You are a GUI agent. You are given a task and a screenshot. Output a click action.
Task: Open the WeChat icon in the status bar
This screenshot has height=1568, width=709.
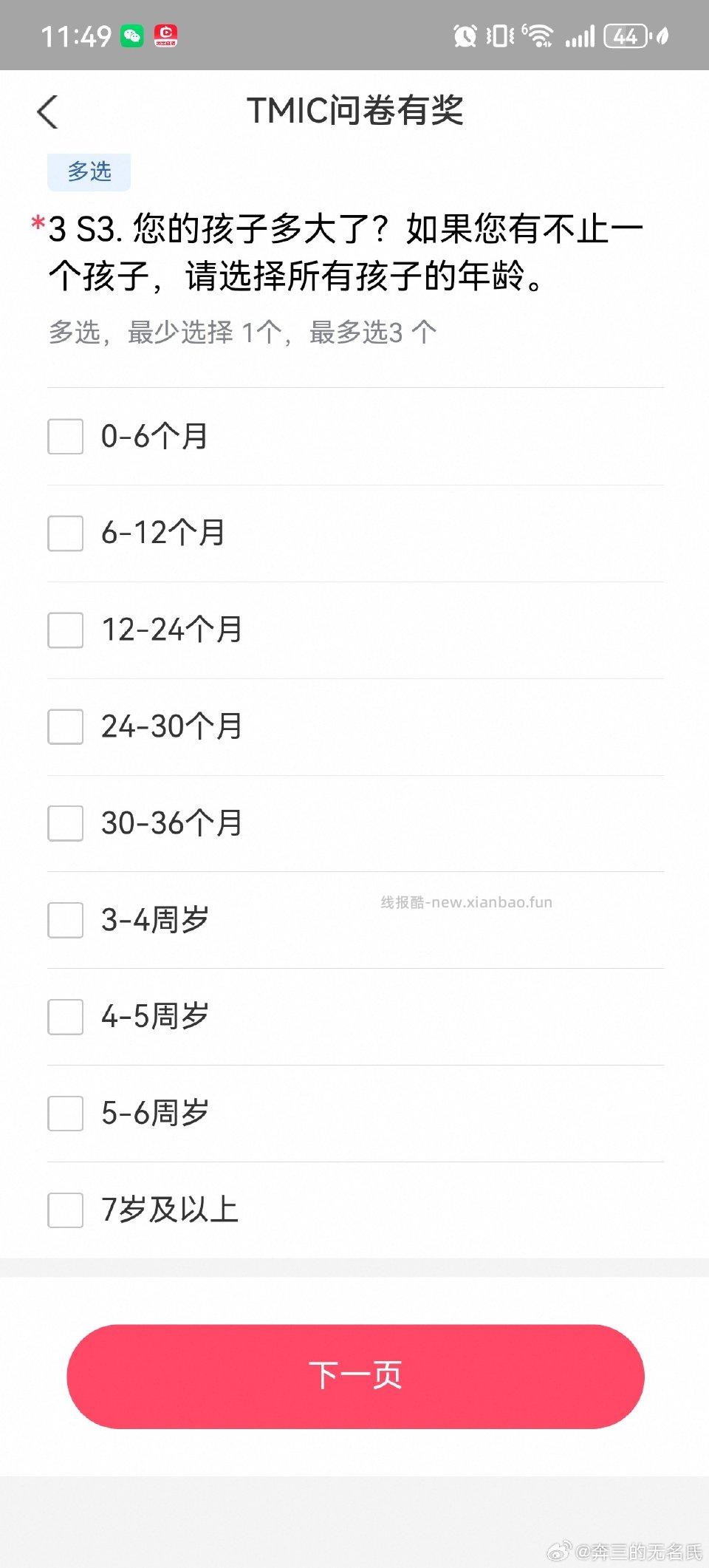click(131, 35)
